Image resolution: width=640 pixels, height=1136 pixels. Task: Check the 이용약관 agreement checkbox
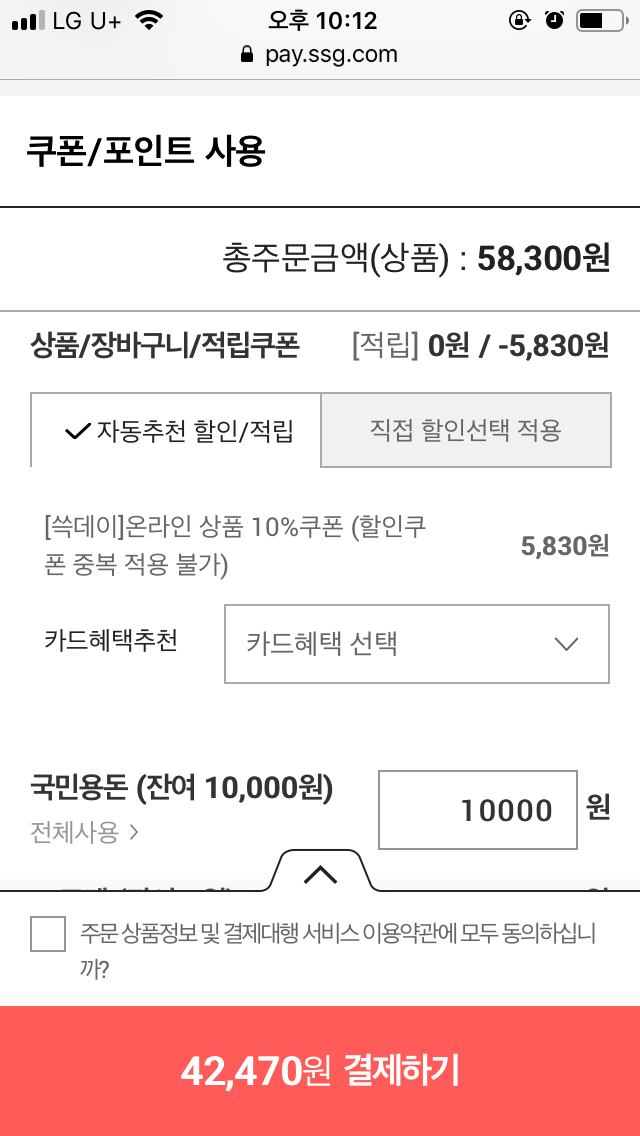pyautogui.click(x=48, y=934)
